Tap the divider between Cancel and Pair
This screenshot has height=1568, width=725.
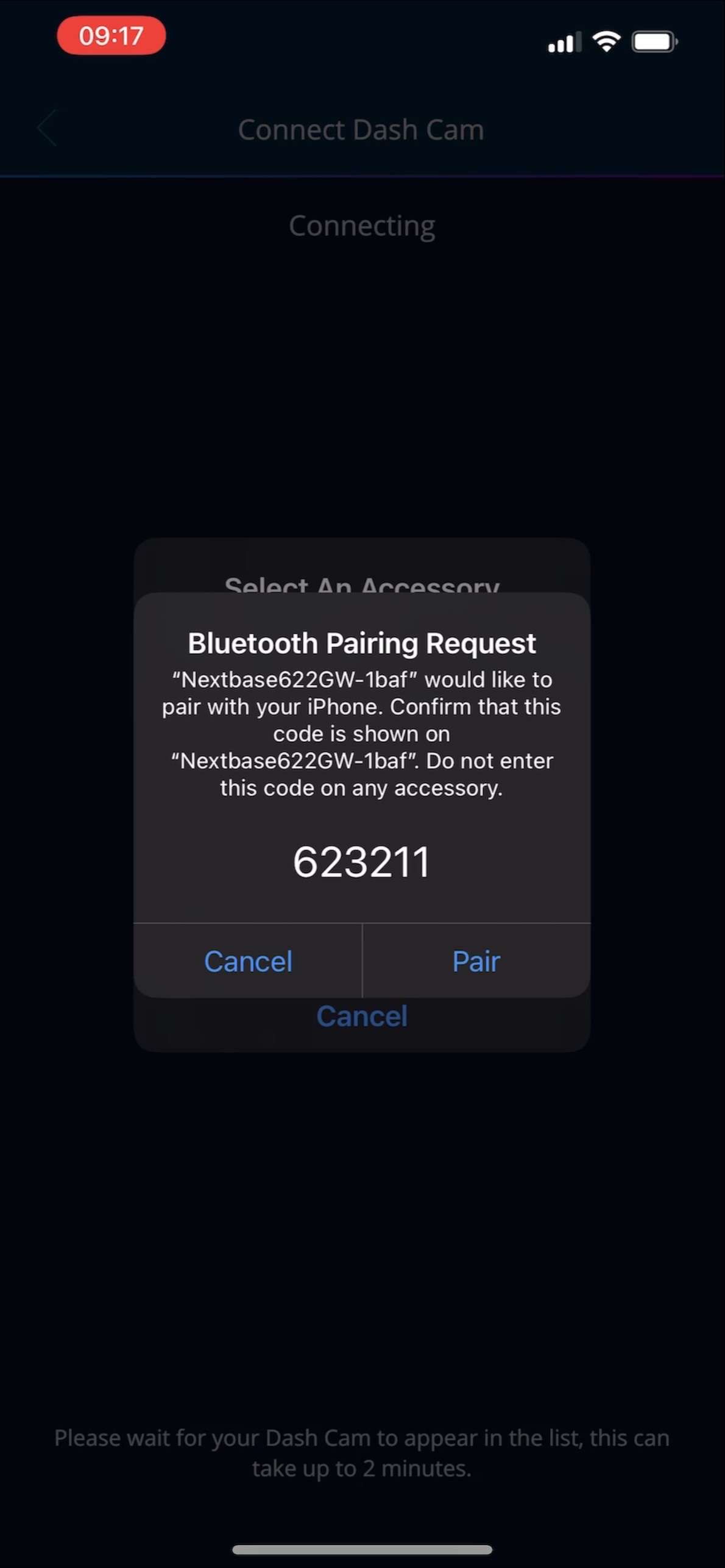coord(362,960)
